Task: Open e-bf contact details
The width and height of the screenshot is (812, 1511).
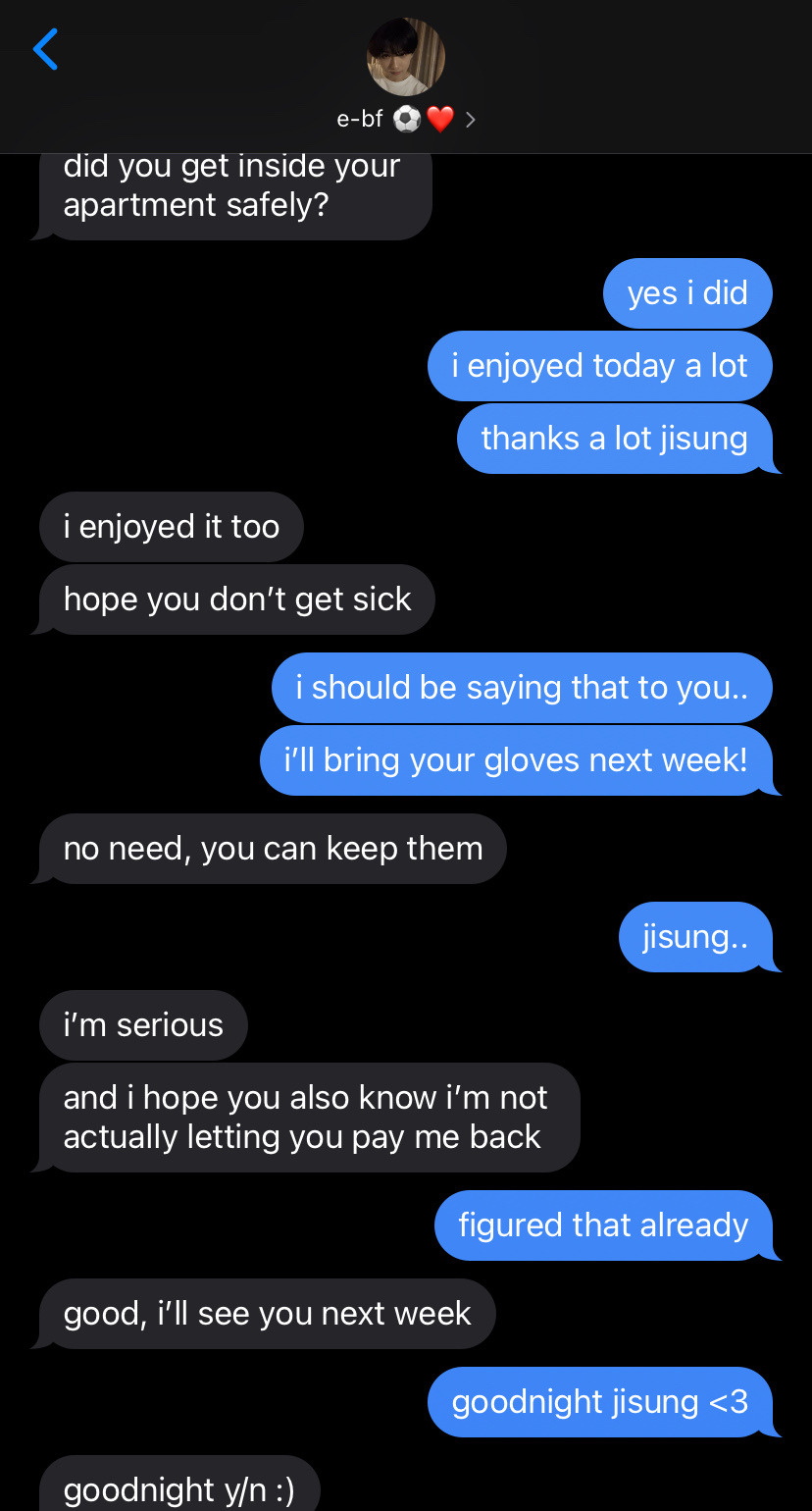Action: pos(405,119)
